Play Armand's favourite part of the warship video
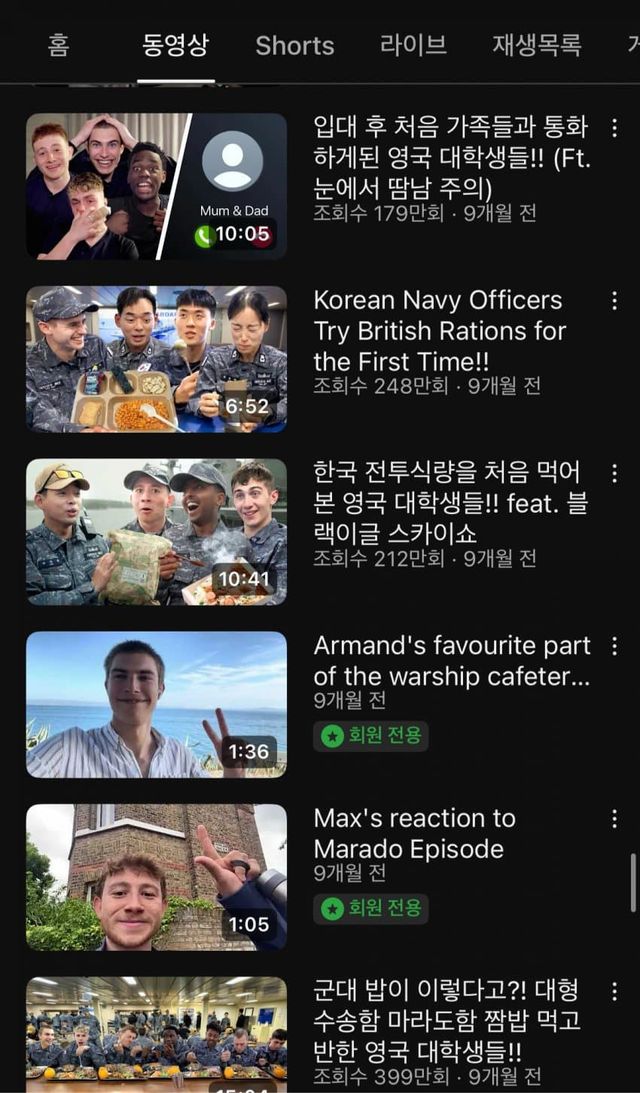 (156, 704)
